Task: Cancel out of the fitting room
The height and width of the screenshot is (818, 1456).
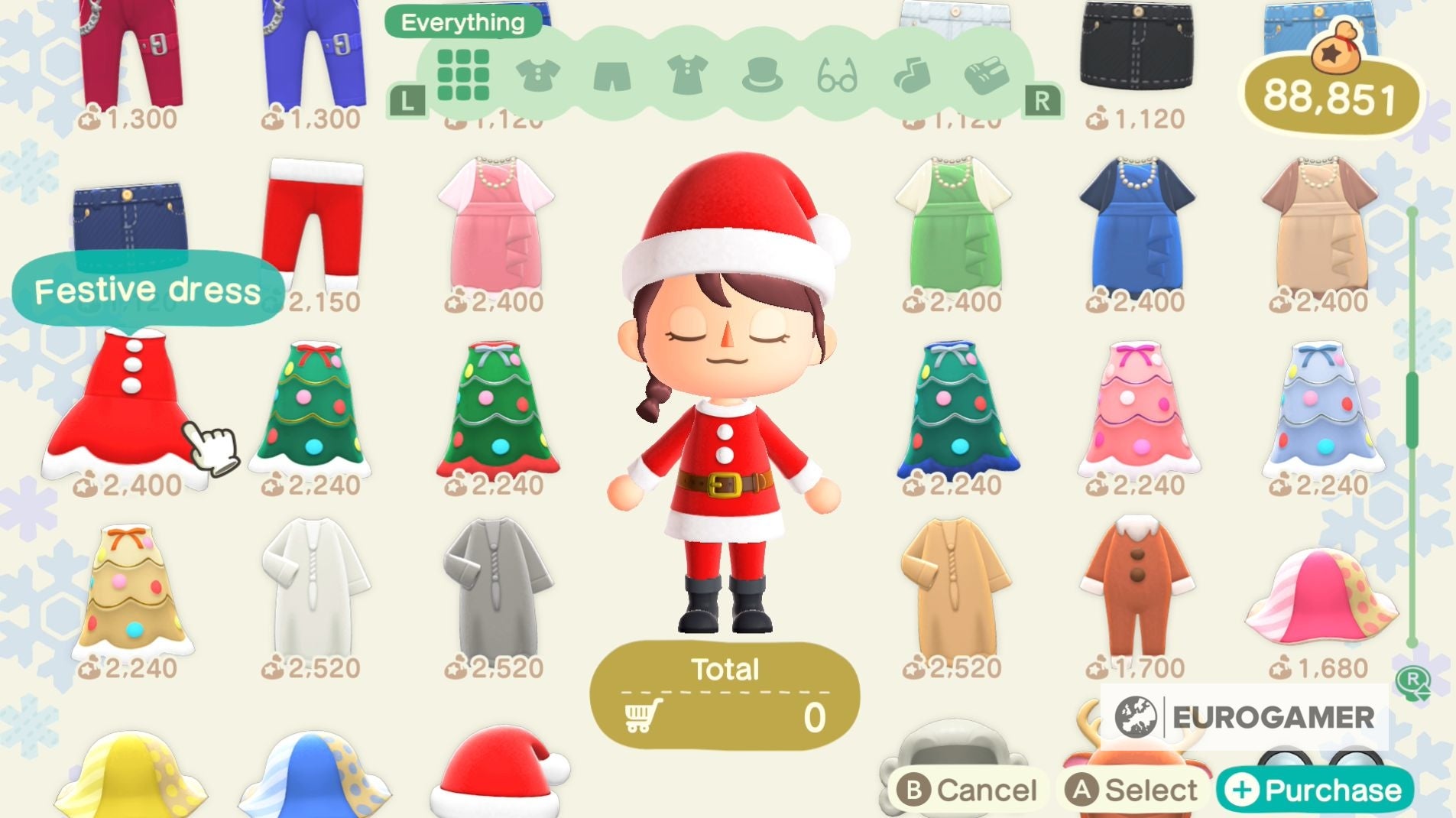Action: pyautogui.click(x=968, y=790)
